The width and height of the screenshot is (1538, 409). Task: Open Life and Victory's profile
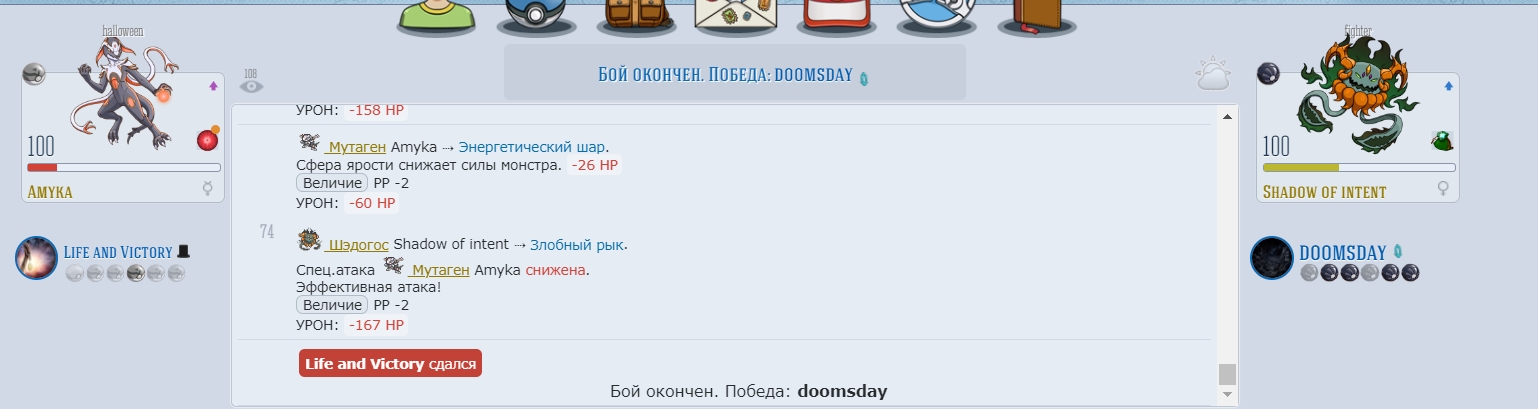click(118, 252)
